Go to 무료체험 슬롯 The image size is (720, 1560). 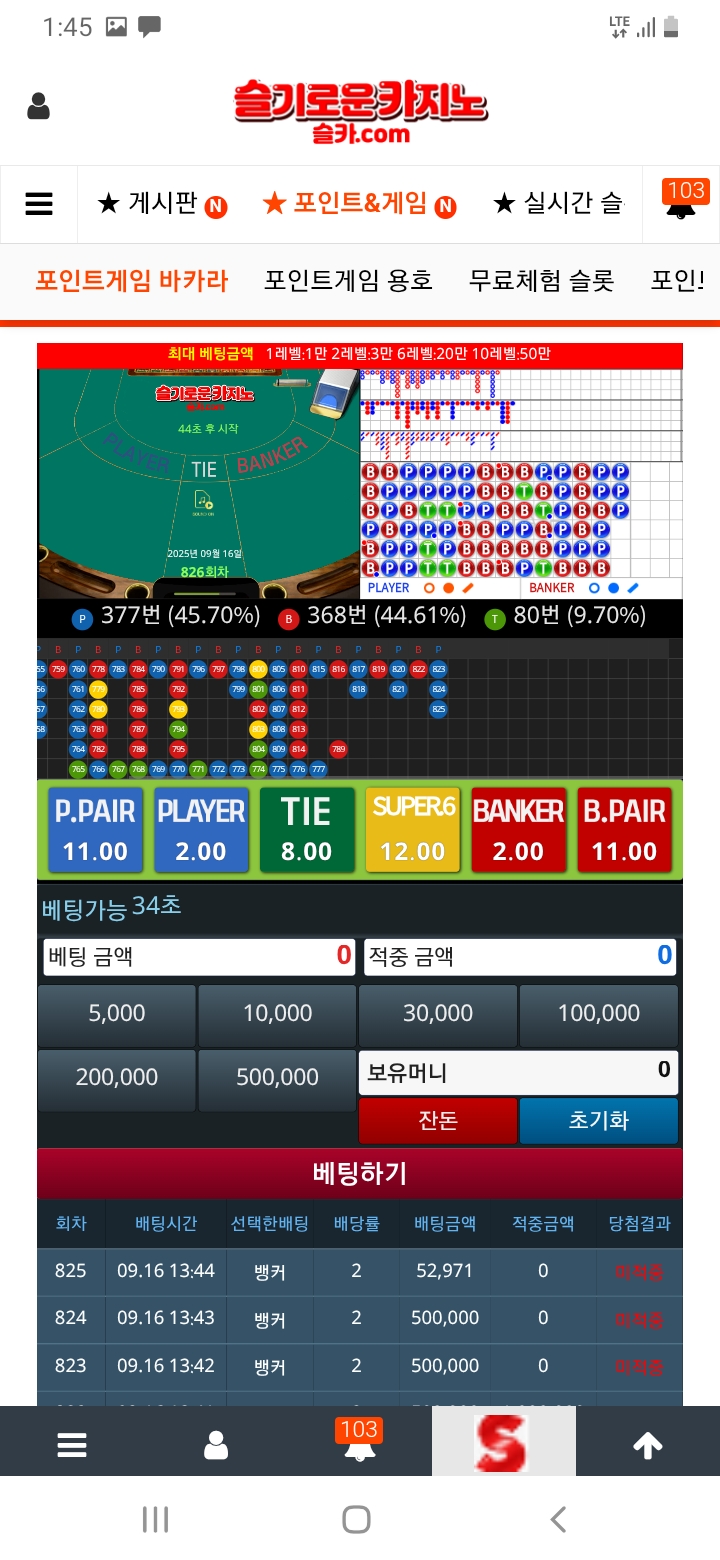[x=541, y=281]
